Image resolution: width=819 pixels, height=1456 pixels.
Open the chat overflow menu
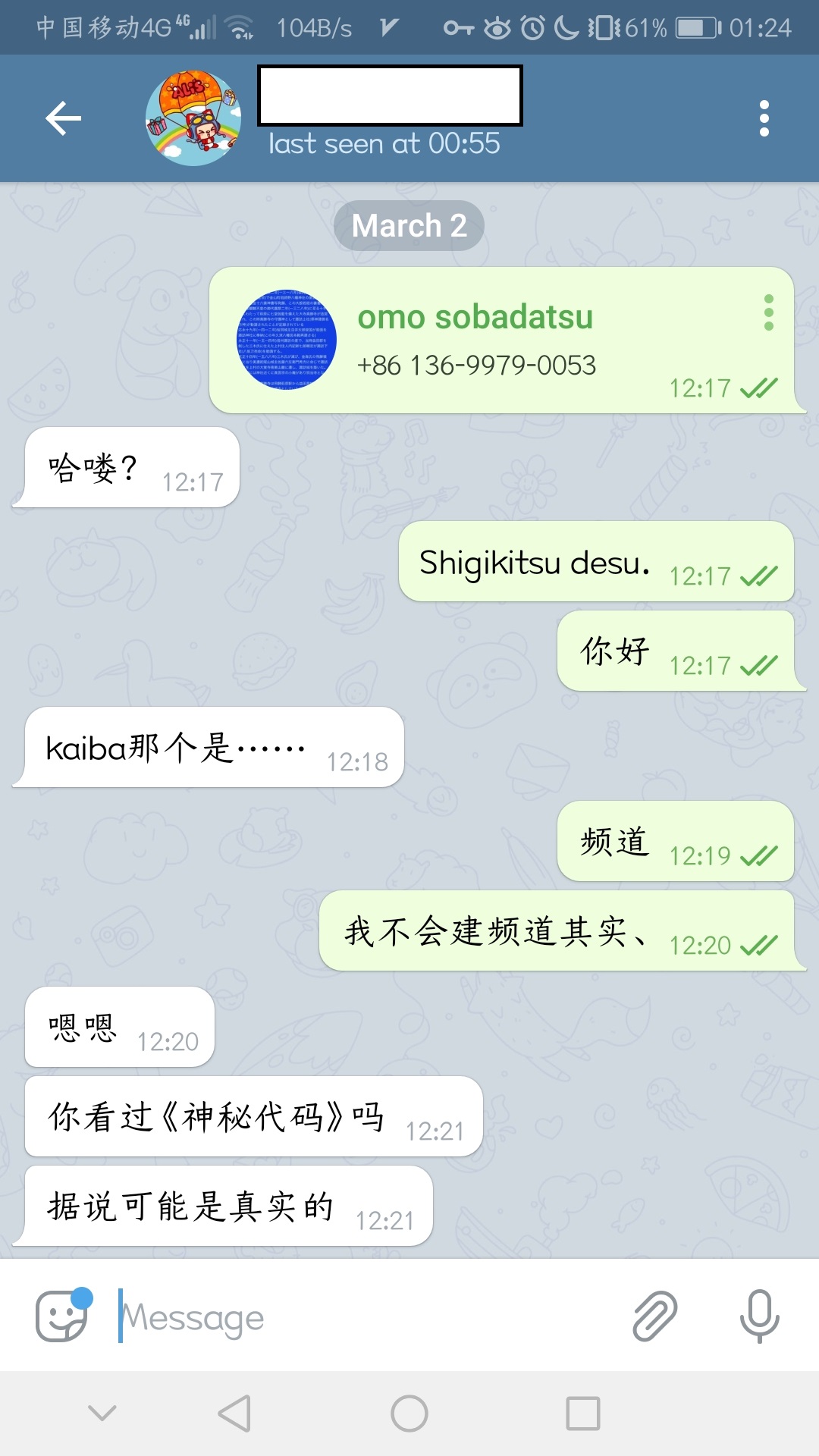(764, 118)
